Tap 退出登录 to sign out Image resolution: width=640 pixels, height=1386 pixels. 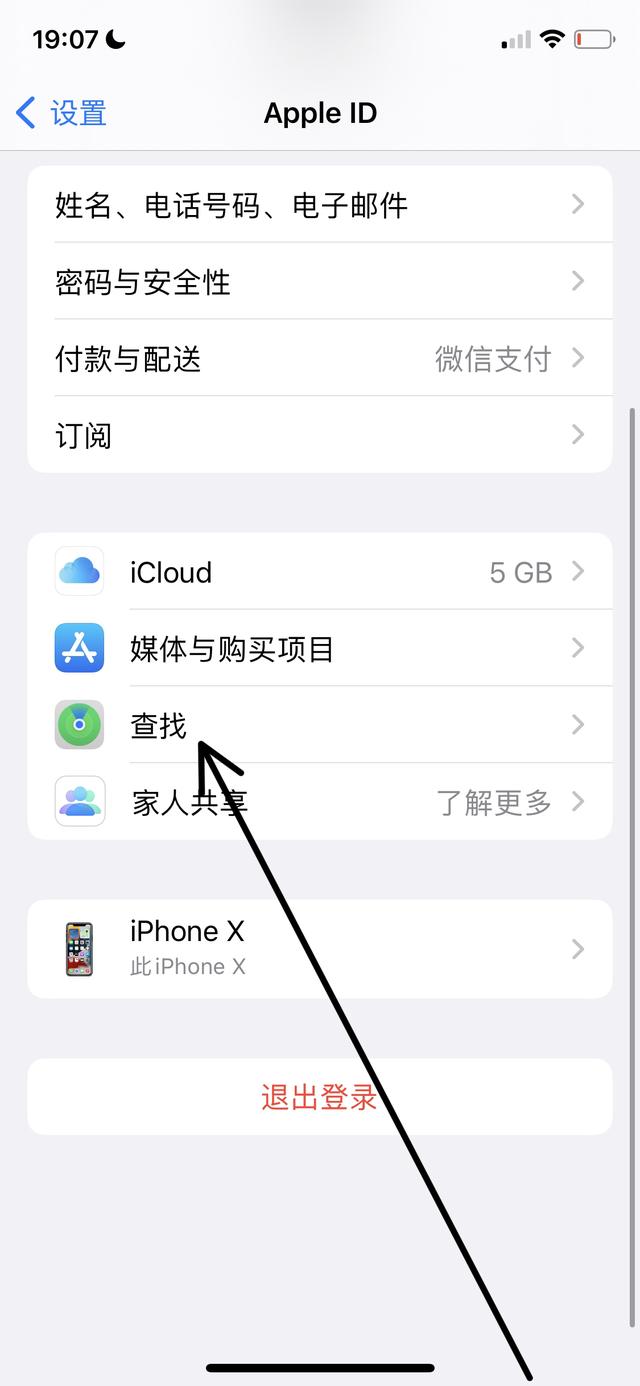click(x=320, y=1096)
